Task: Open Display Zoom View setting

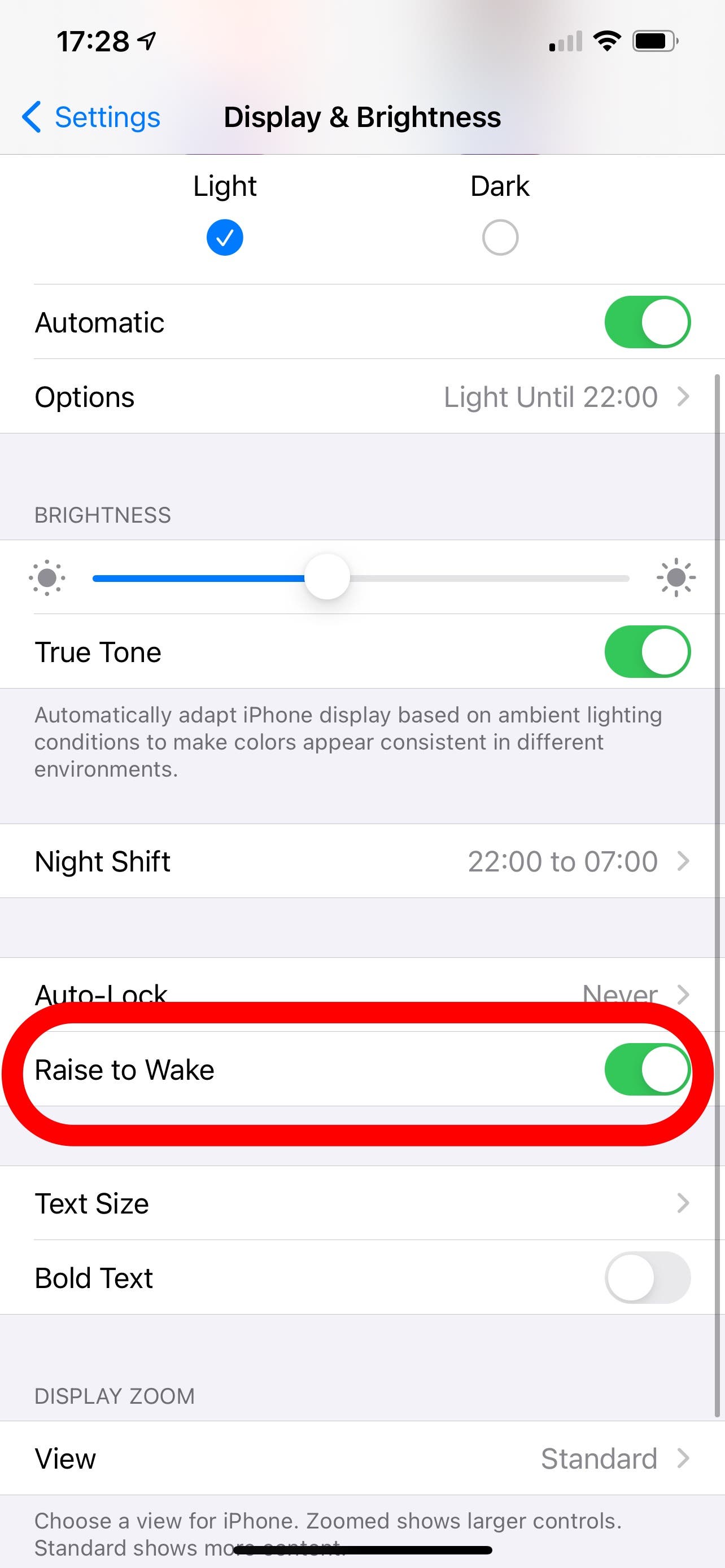Action: (362, 1458)
